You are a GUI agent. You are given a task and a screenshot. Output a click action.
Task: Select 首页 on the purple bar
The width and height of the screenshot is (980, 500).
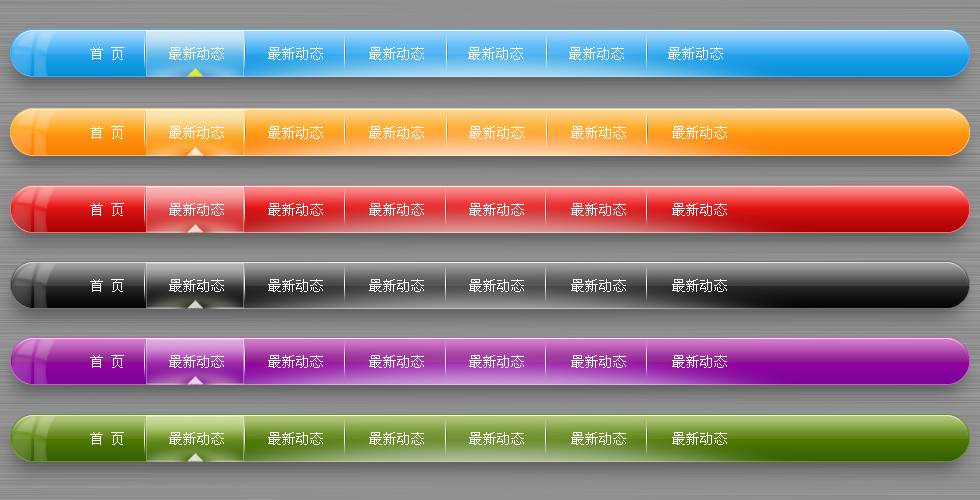click(x=107, y=361)
